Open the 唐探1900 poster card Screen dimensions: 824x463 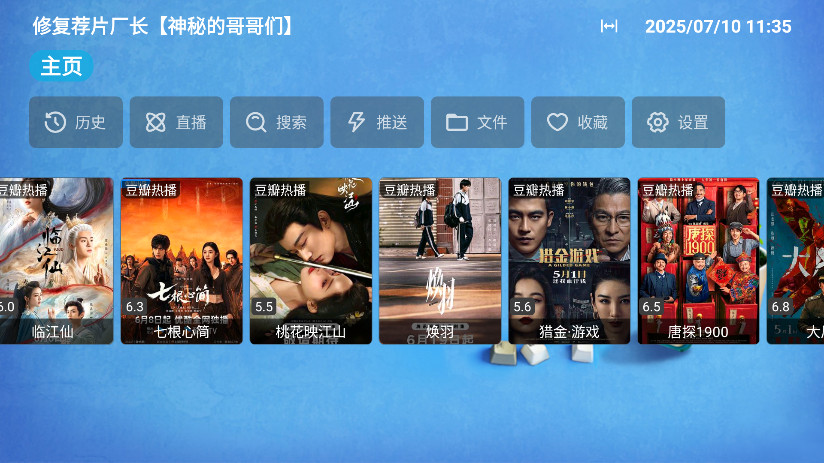pyautogui.click(x=697, y=260)
